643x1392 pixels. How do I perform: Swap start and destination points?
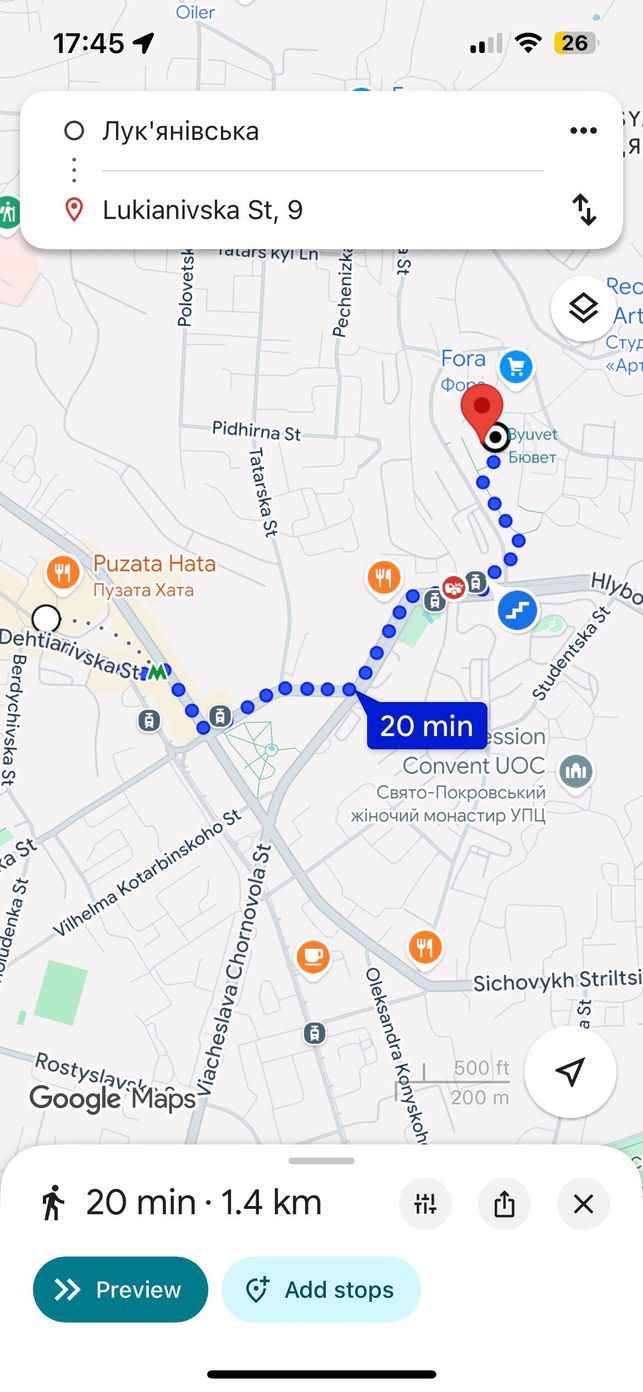point(584,210)
